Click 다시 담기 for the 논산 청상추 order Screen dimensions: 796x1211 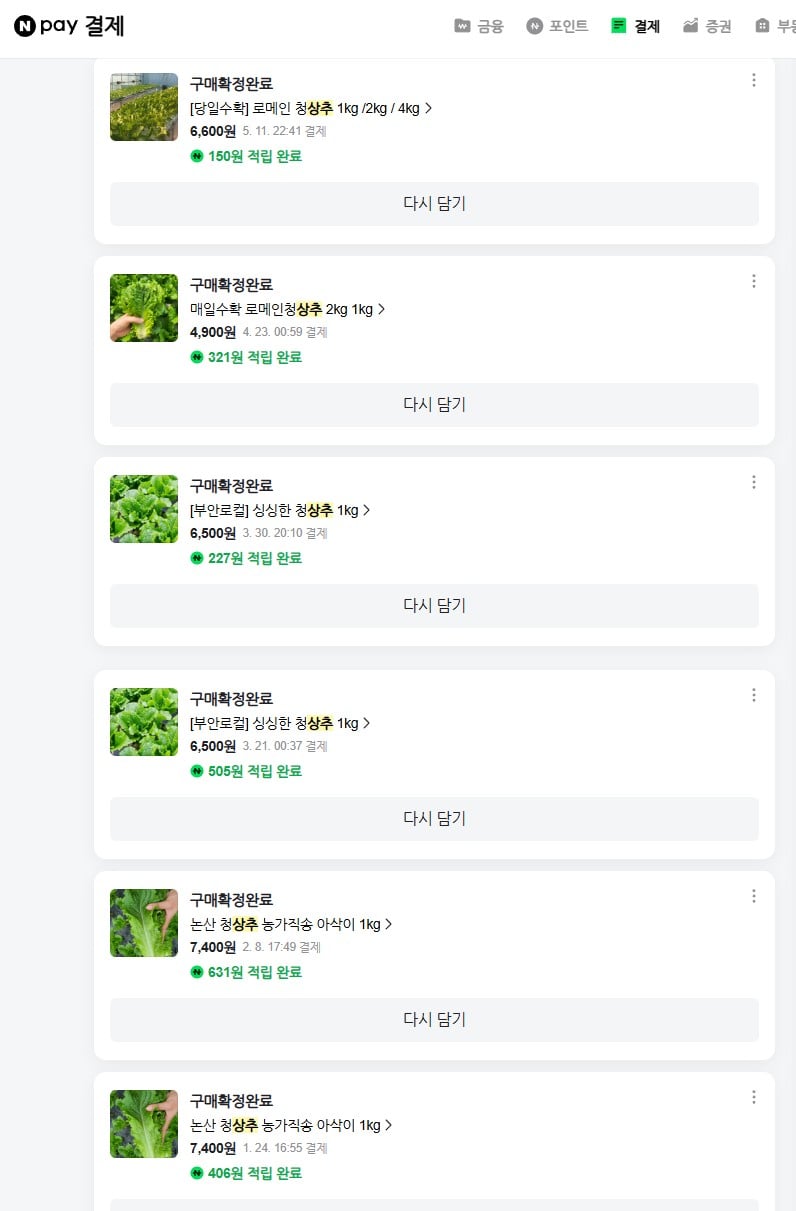tap(434, 1019)
